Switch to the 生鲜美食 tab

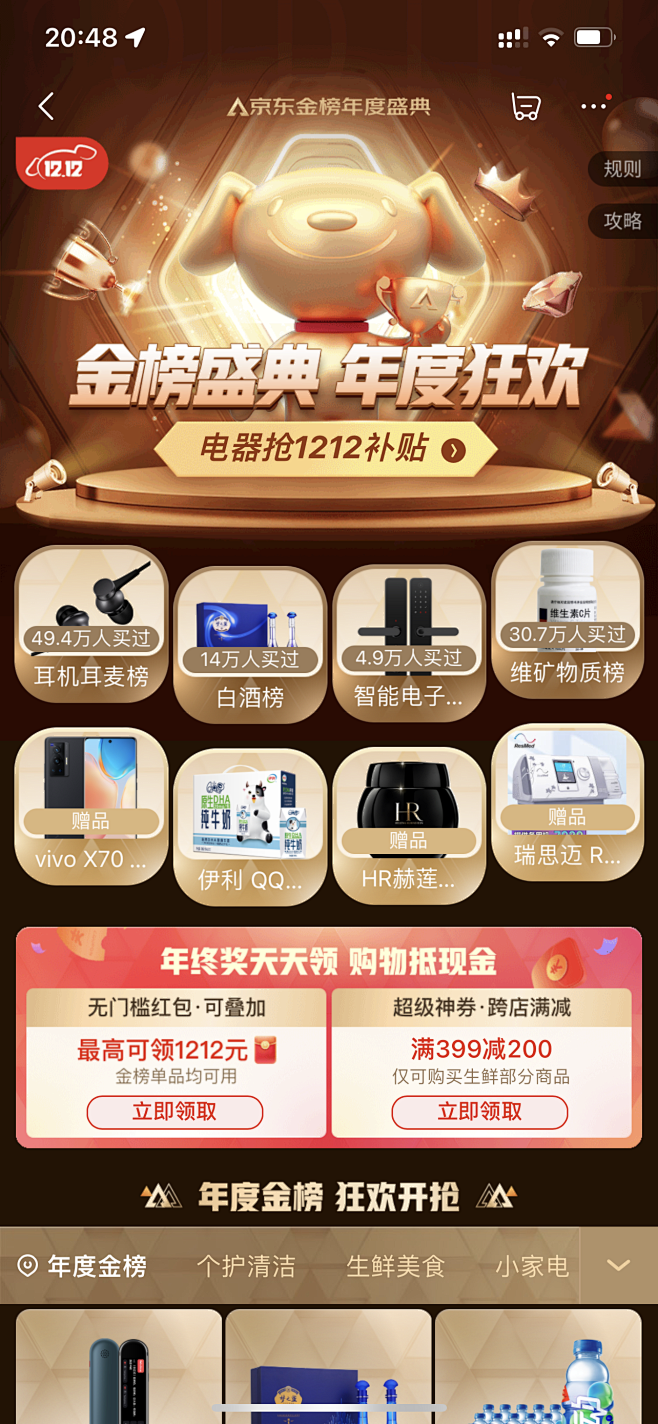click(395, 1266)
